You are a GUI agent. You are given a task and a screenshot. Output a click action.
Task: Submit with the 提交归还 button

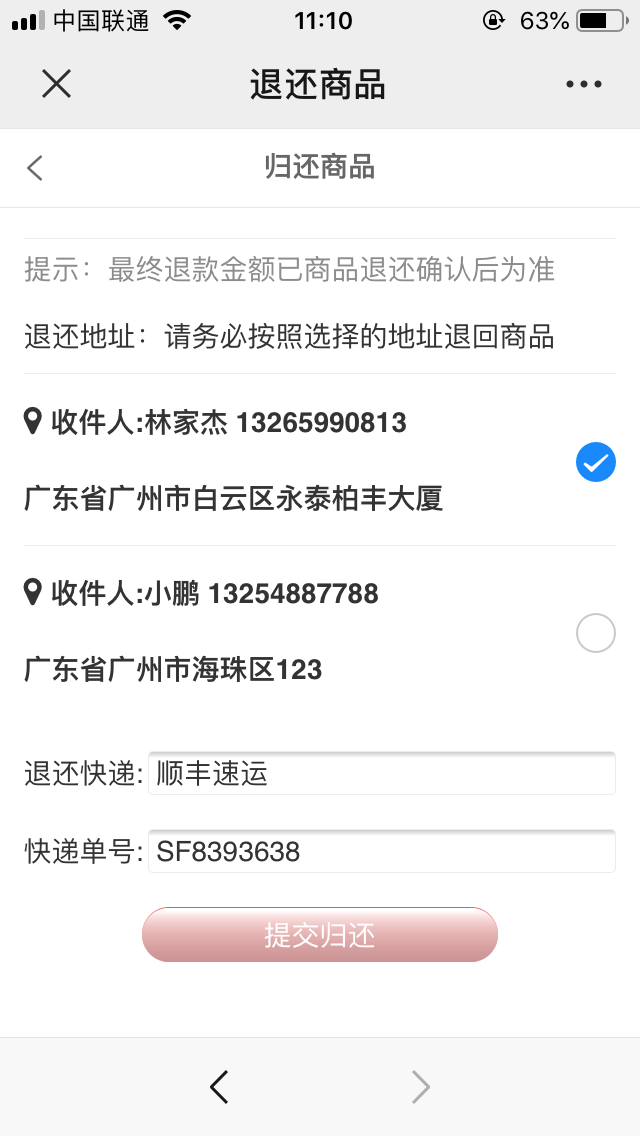click(x=319, y=935)
